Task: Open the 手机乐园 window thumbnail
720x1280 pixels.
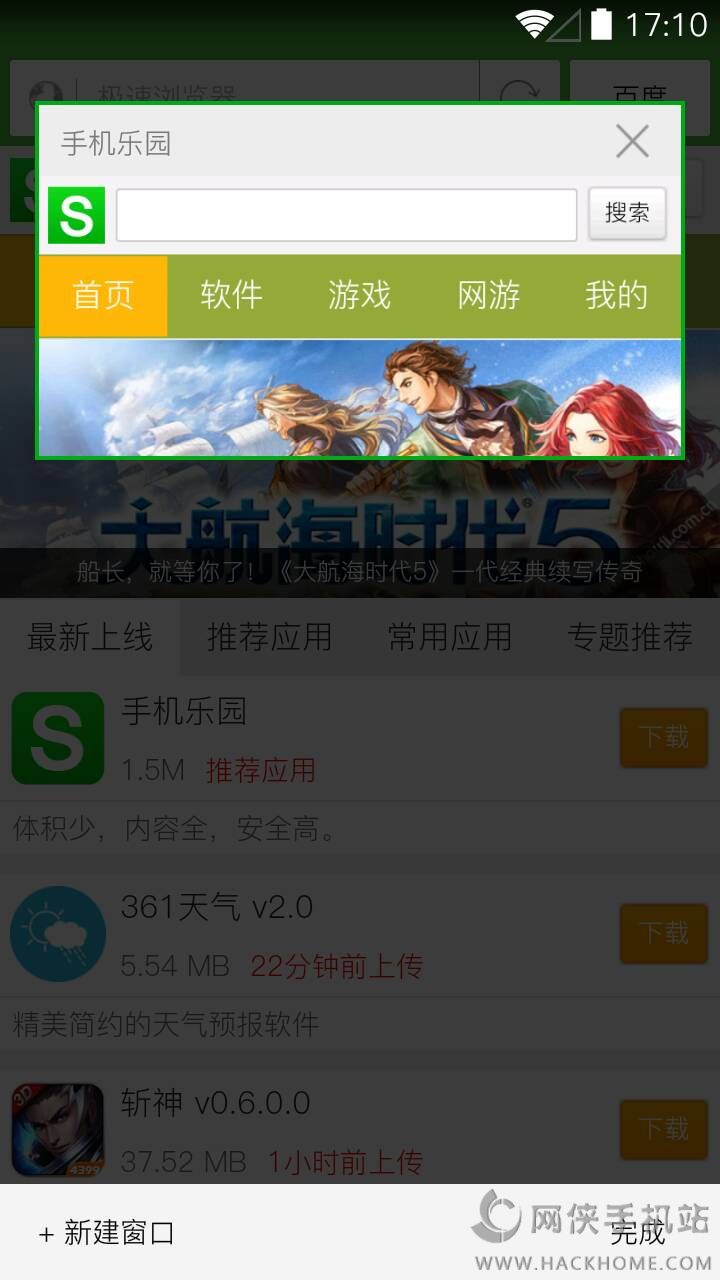Action: [360, 330]
